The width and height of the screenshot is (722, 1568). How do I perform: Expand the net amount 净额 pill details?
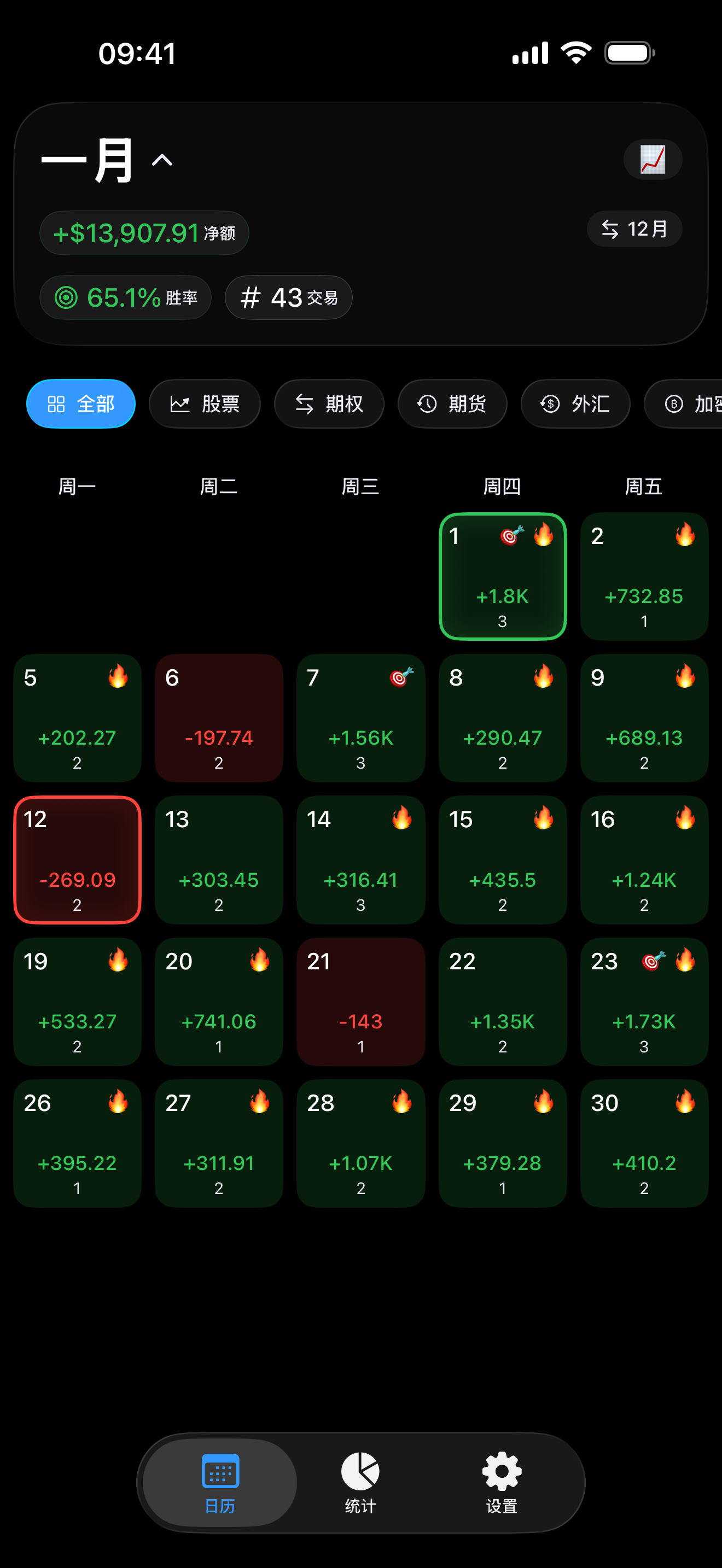pos(144,232)
